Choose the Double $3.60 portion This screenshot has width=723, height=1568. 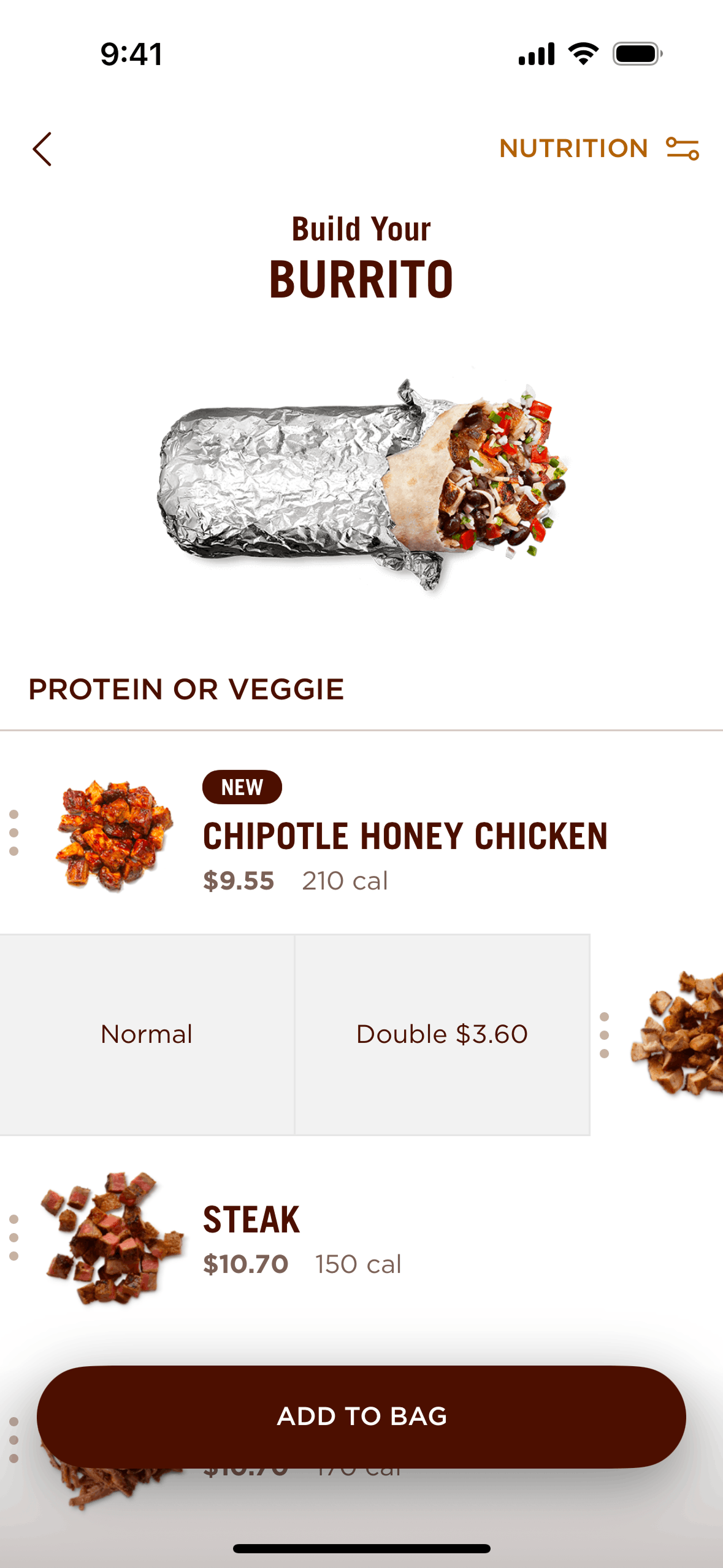(442, 1034)
